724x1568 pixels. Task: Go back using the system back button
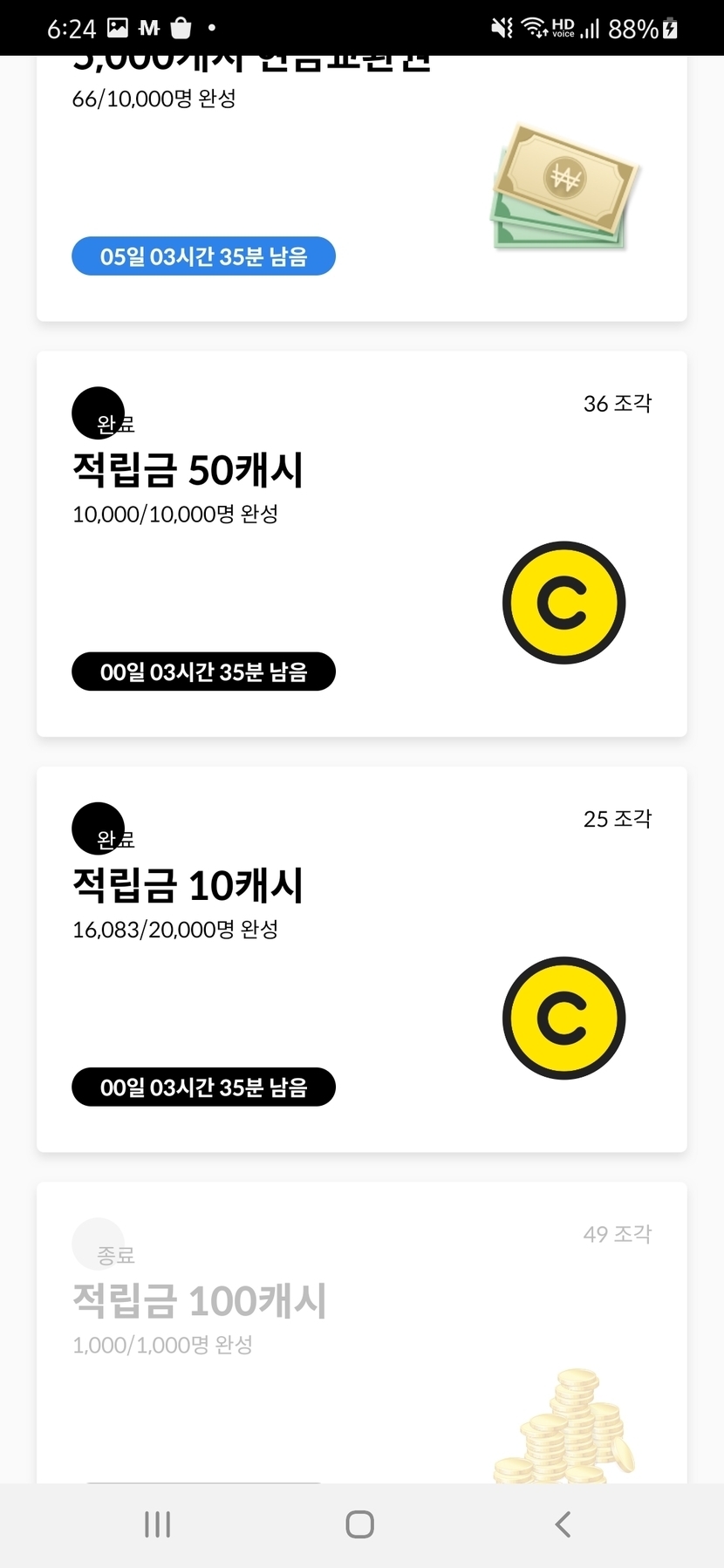pyautogui.click(x=563, y=1524)
